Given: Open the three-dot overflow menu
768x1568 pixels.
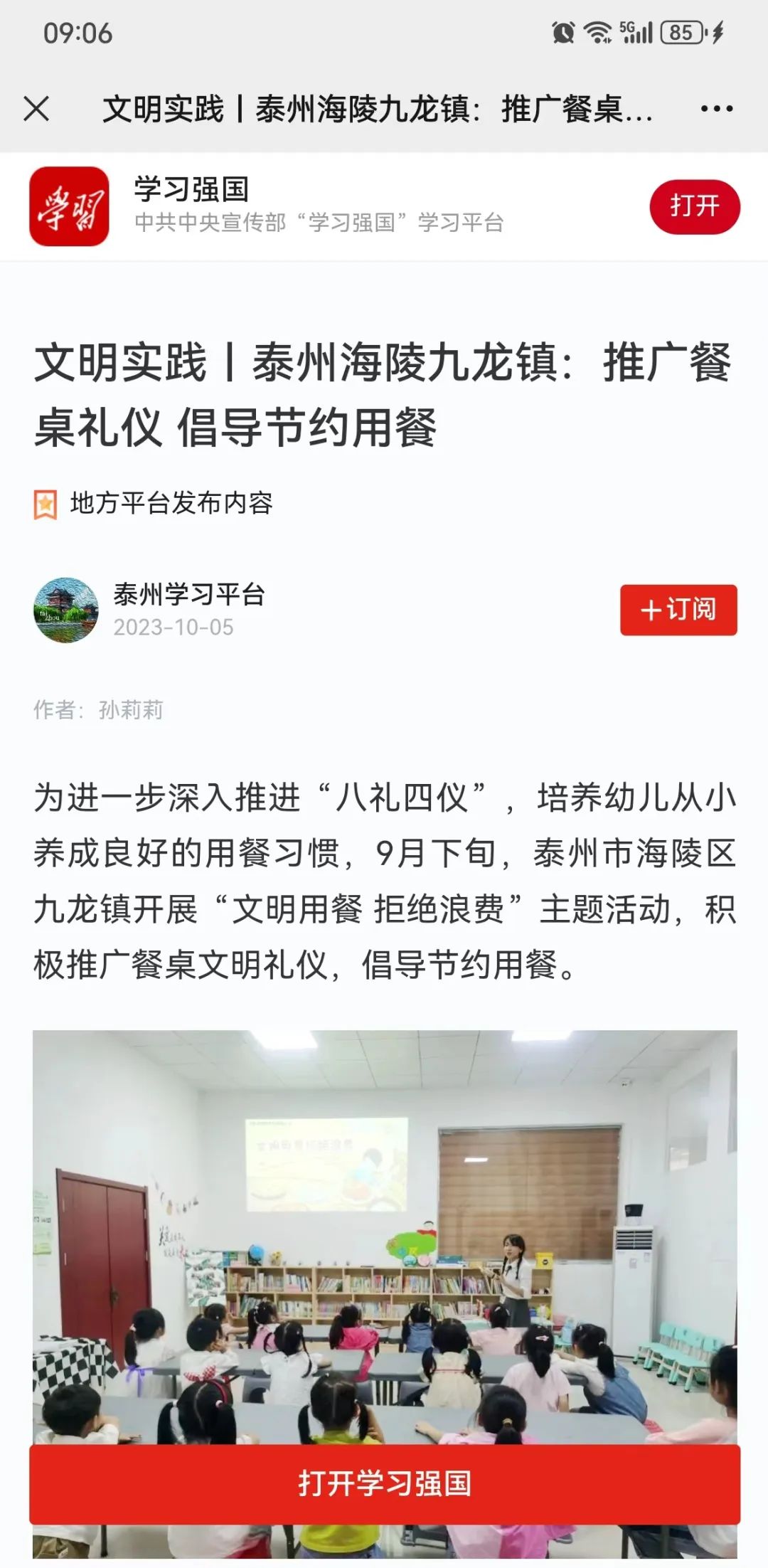Looking at the screenshot, I should 716,109.
